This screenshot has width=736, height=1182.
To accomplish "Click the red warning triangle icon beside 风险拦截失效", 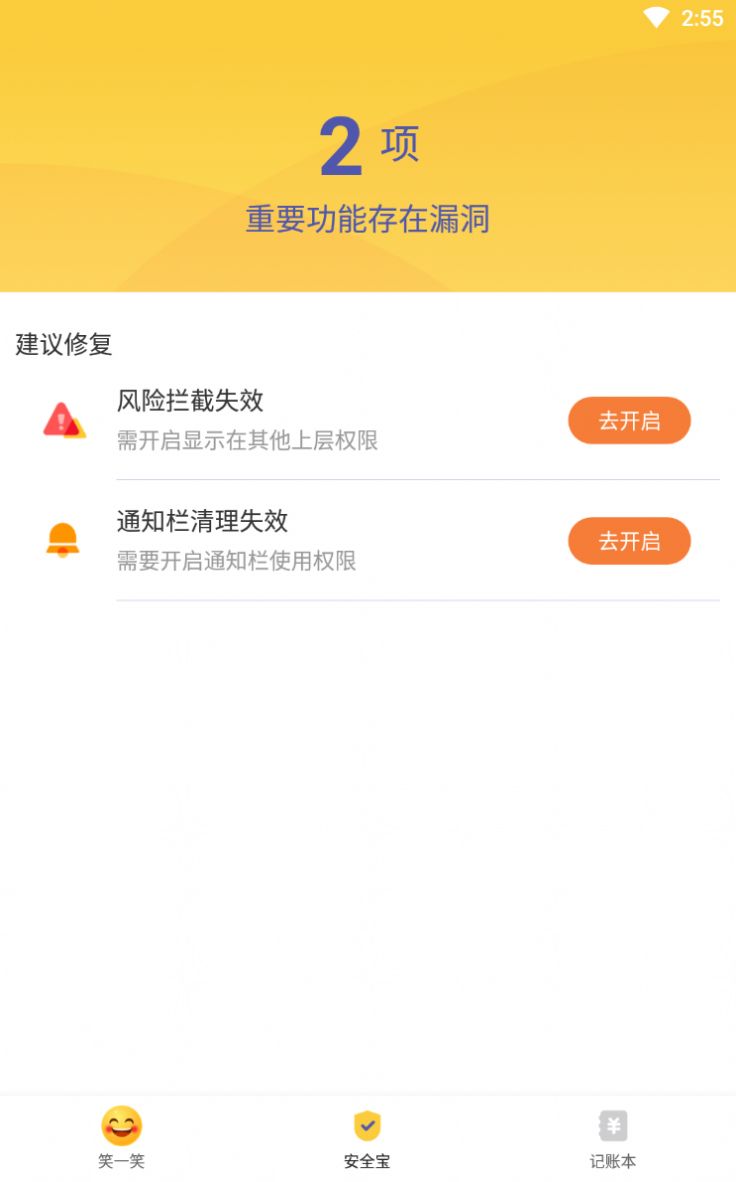I will (x=62, y=420).
